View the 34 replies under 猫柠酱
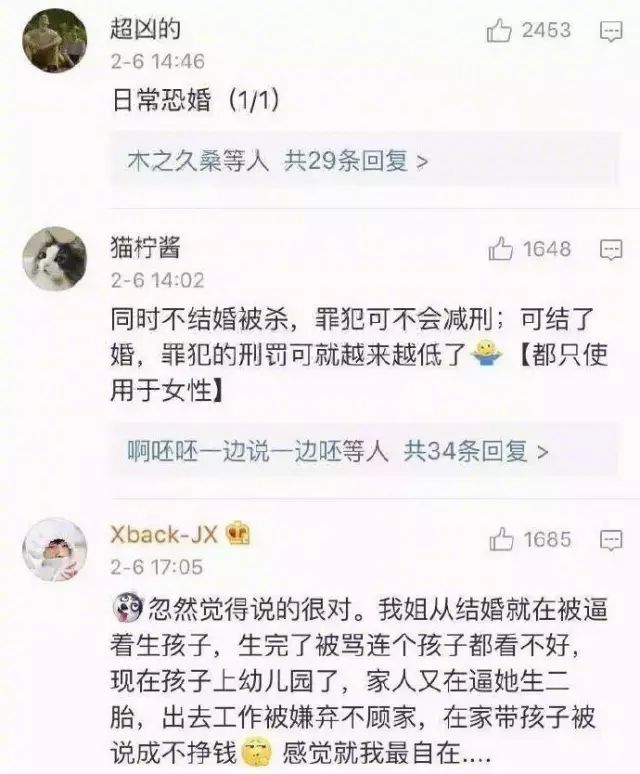The height and width of the screenshot is (774, 640). (x=338, y=452)
